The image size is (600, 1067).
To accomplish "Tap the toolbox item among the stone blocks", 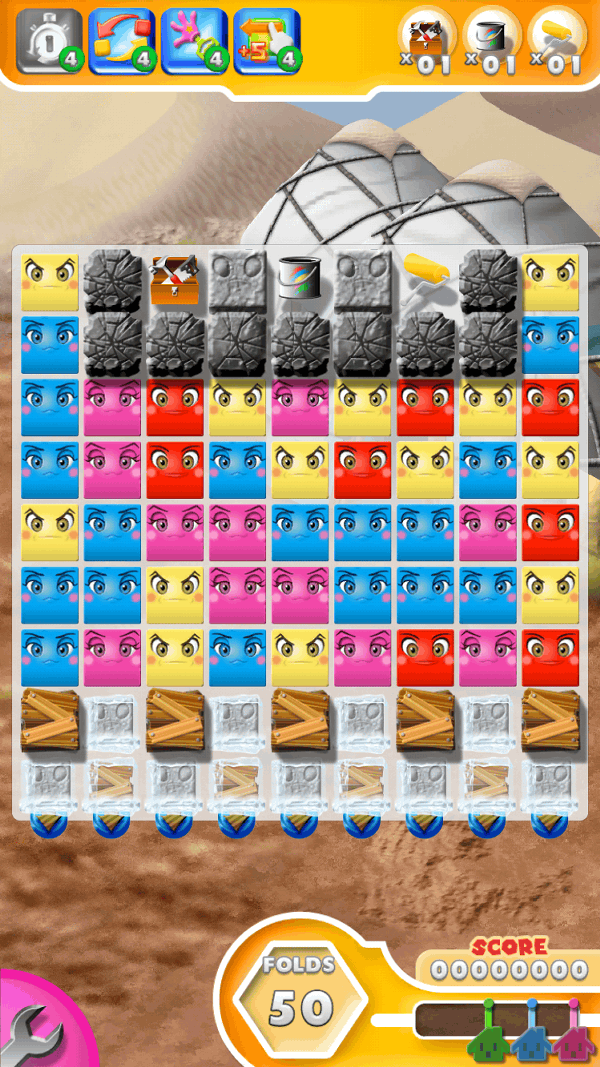I will (x=175, y=277).
